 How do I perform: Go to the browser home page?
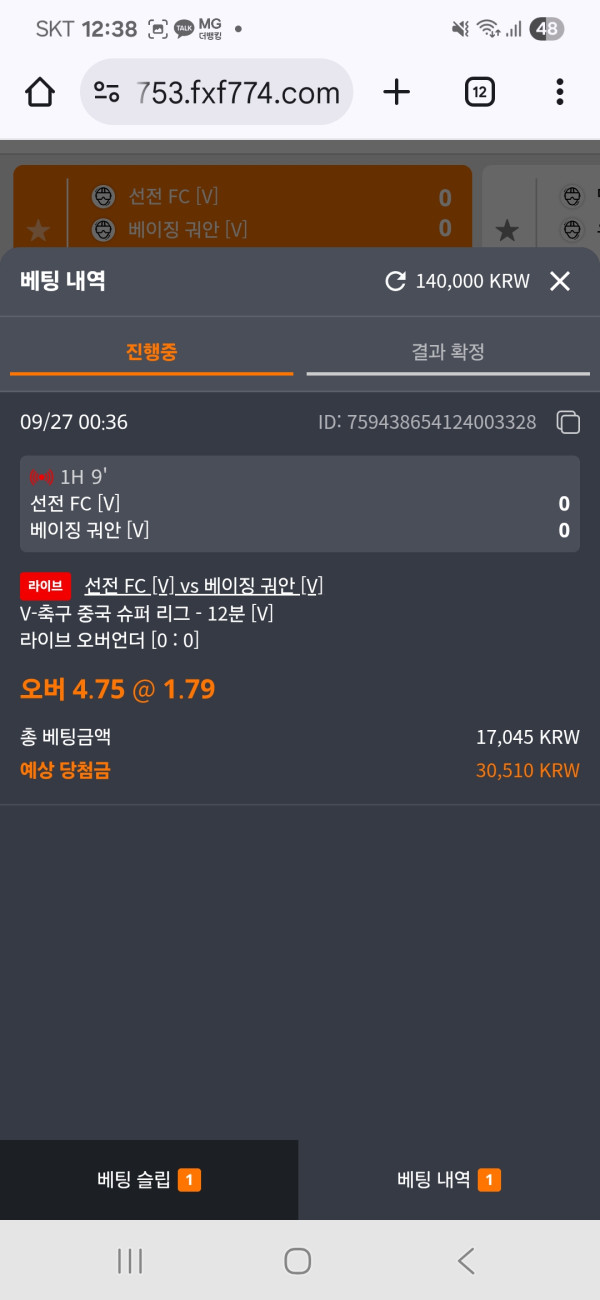pos(39,93)
